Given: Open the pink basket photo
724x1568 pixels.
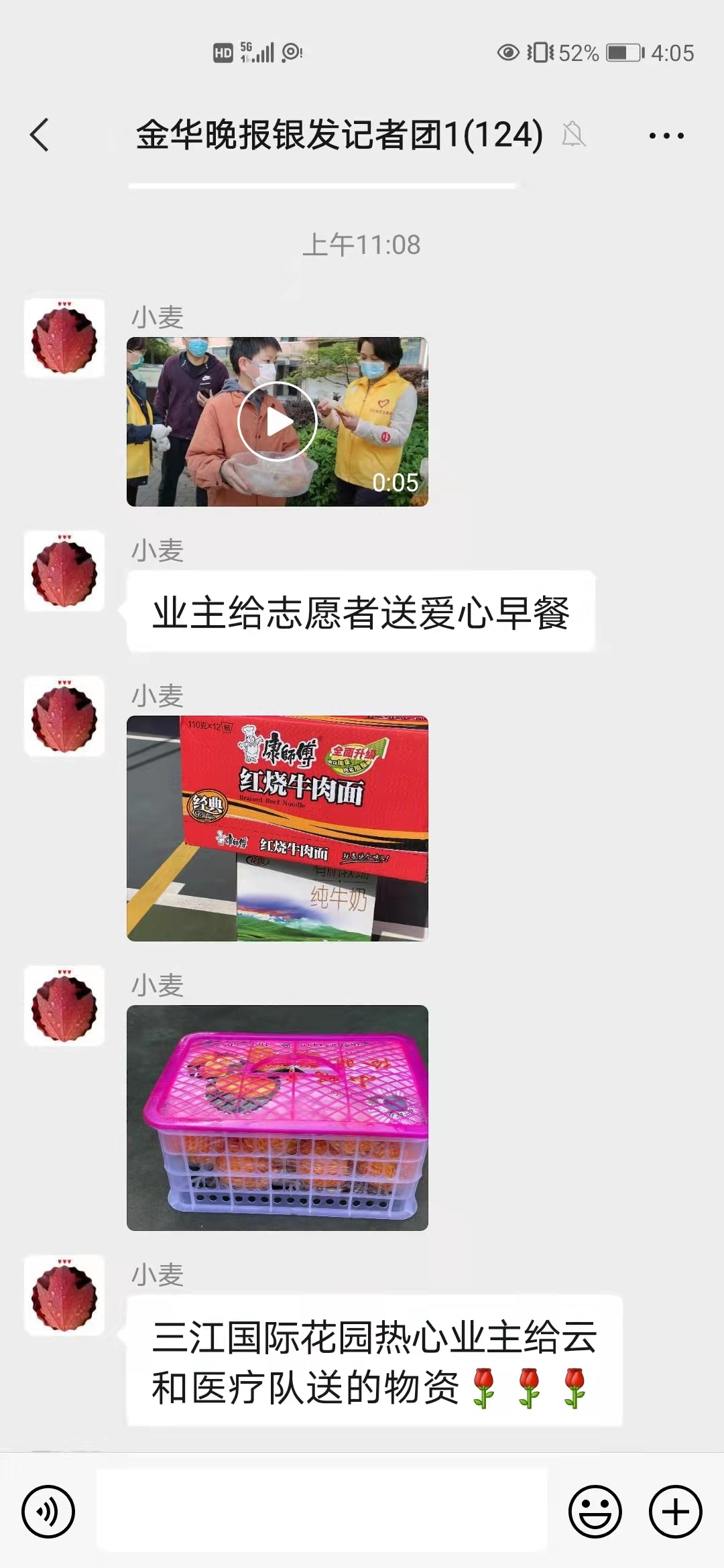Looking at the screenshot, I should [277, 1118].
